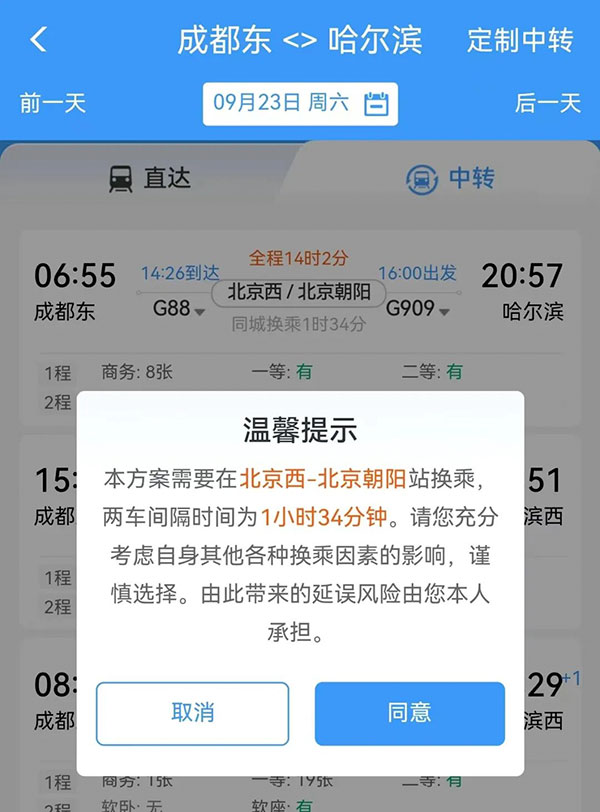The image size is (600, 812).
Task: Tap 取消 to dismiss the dialog
Action: click(192, 713)
